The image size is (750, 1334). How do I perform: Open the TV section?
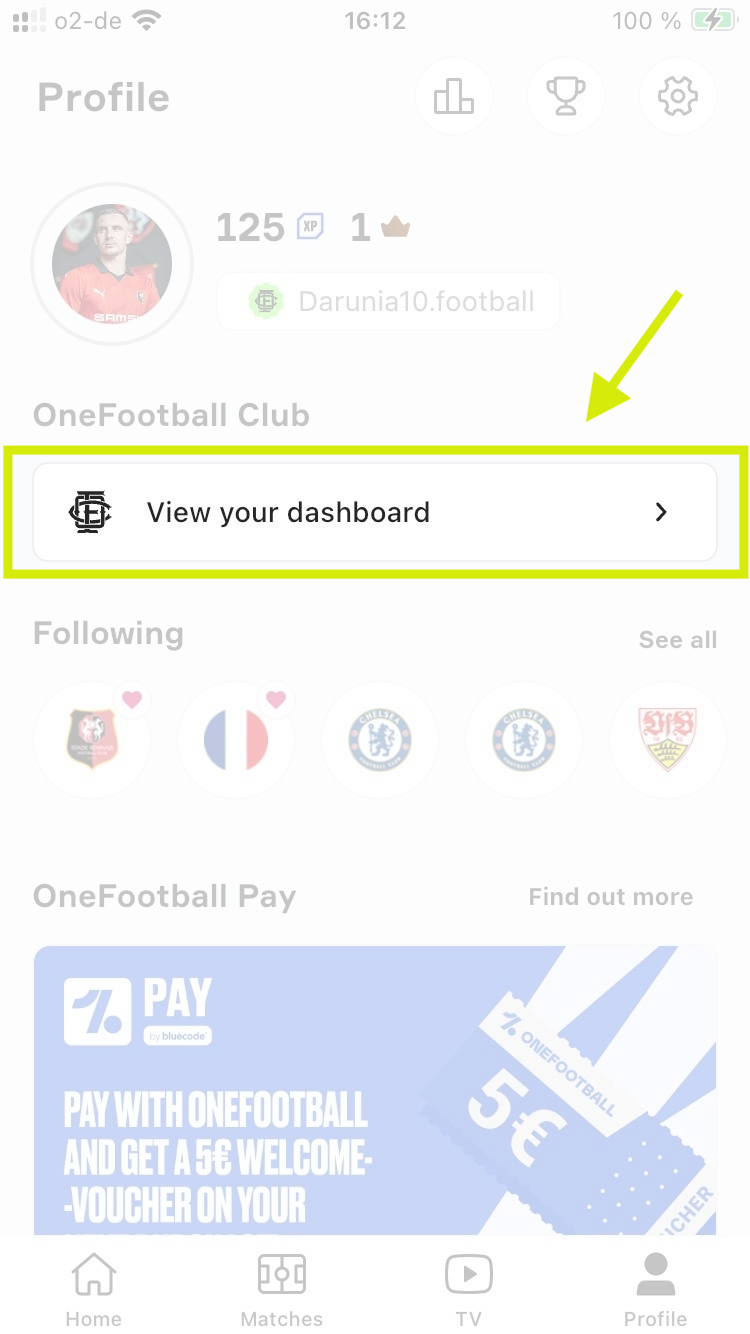point(468,1285)
